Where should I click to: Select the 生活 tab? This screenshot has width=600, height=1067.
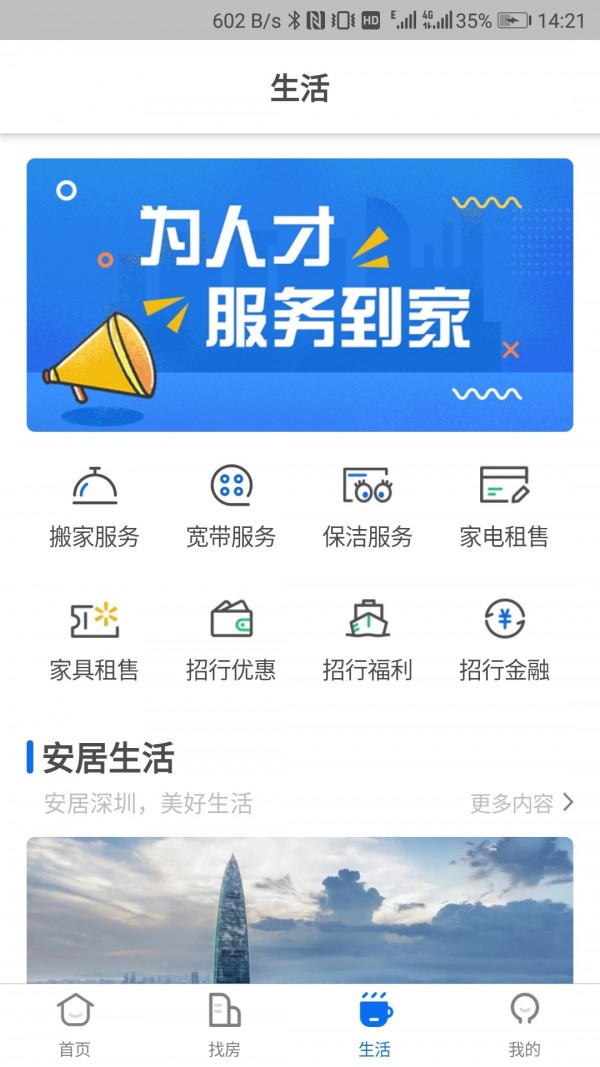375,1025
